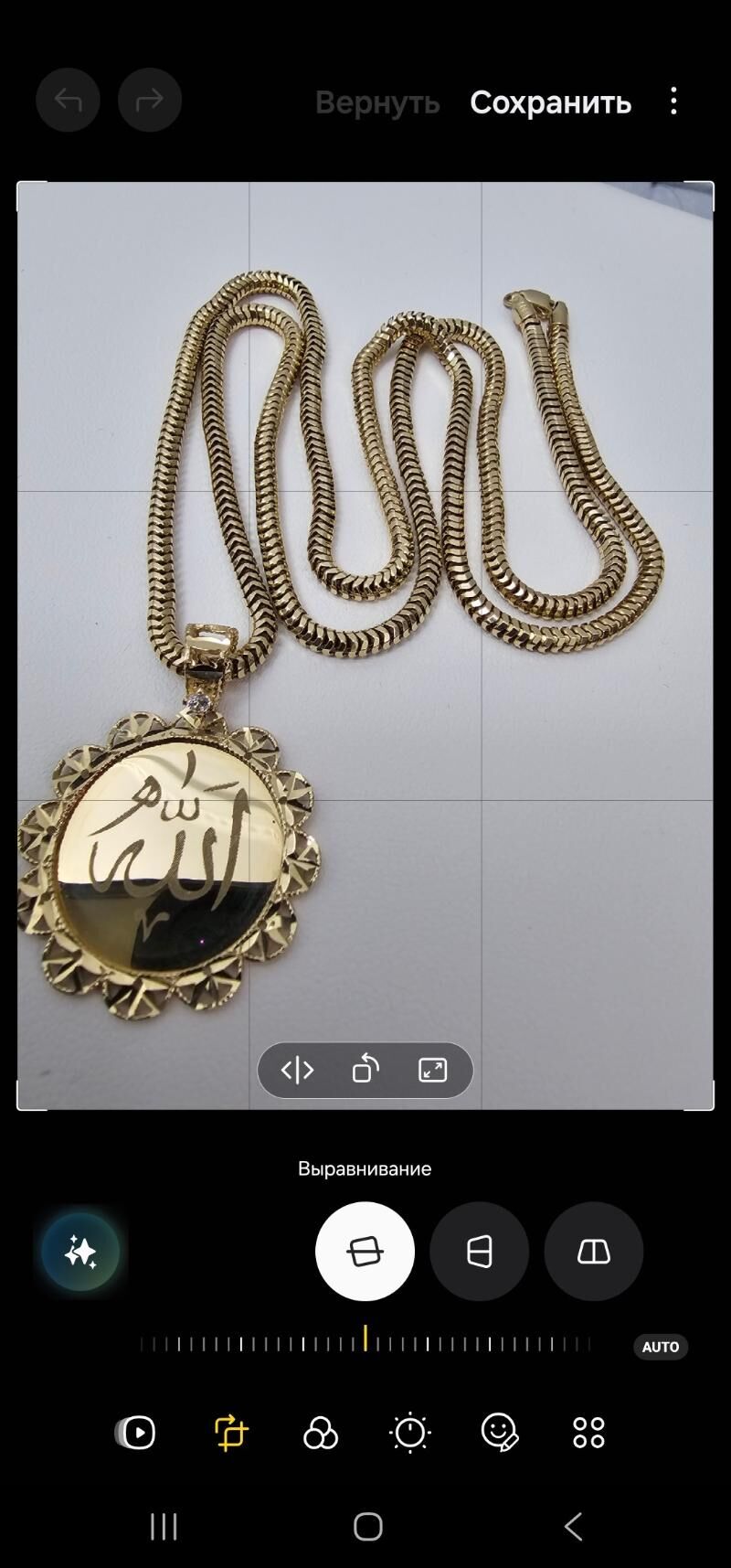Open the AI sparkle edit button
The image size is (731, 1568).
pyautogui.click(x=80, y=1252)
